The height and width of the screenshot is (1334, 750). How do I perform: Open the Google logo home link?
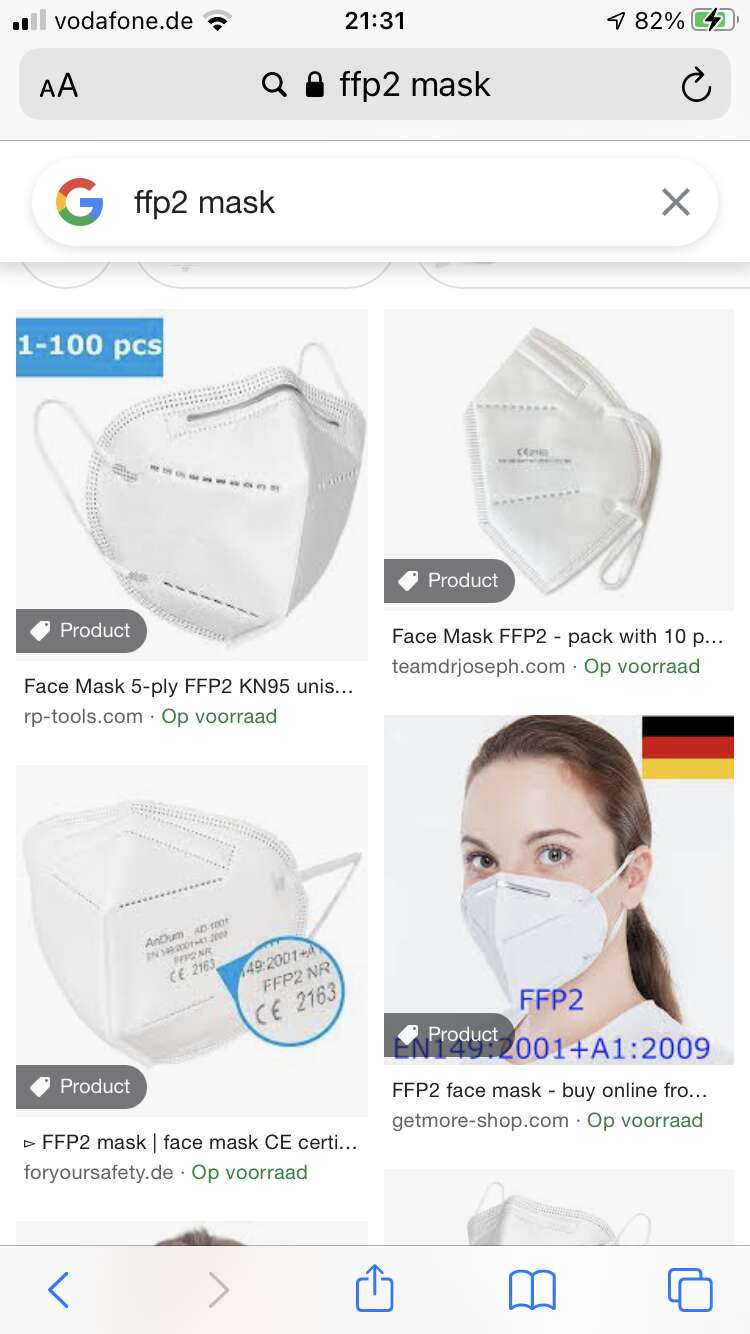(80, 203)
